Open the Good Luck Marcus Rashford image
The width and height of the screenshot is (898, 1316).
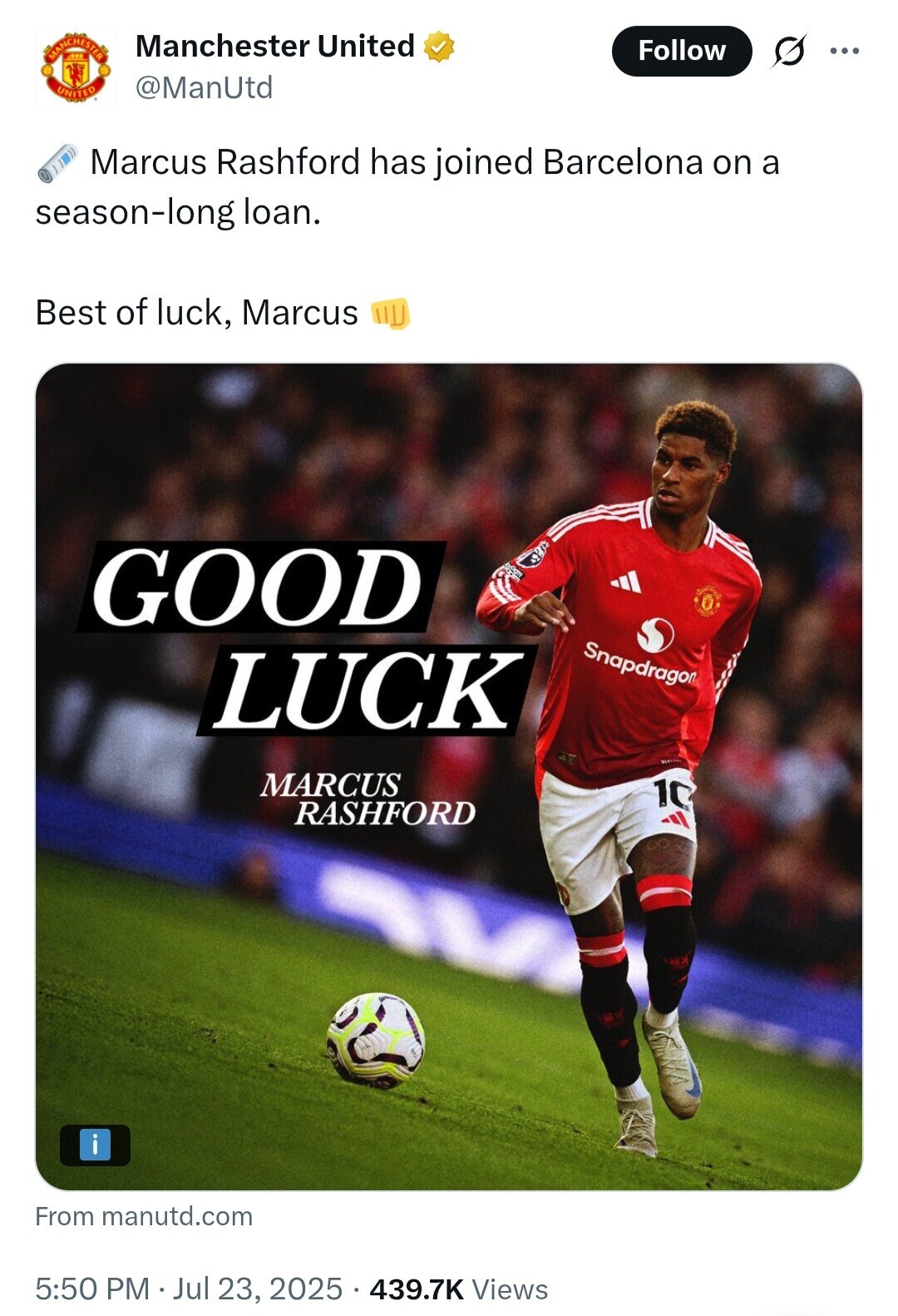tap(448, 775)
